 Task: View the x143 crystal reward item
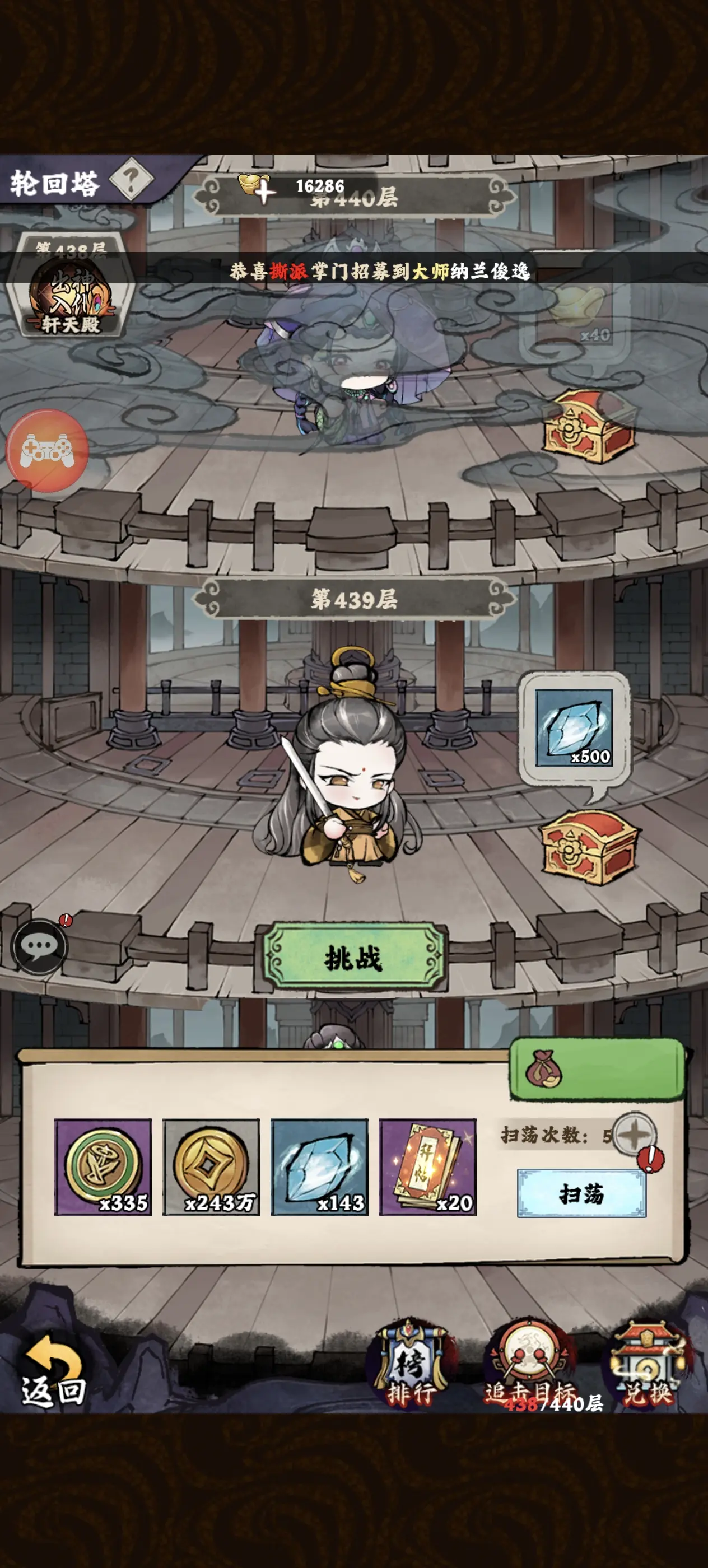click(x=319, y=1166)
